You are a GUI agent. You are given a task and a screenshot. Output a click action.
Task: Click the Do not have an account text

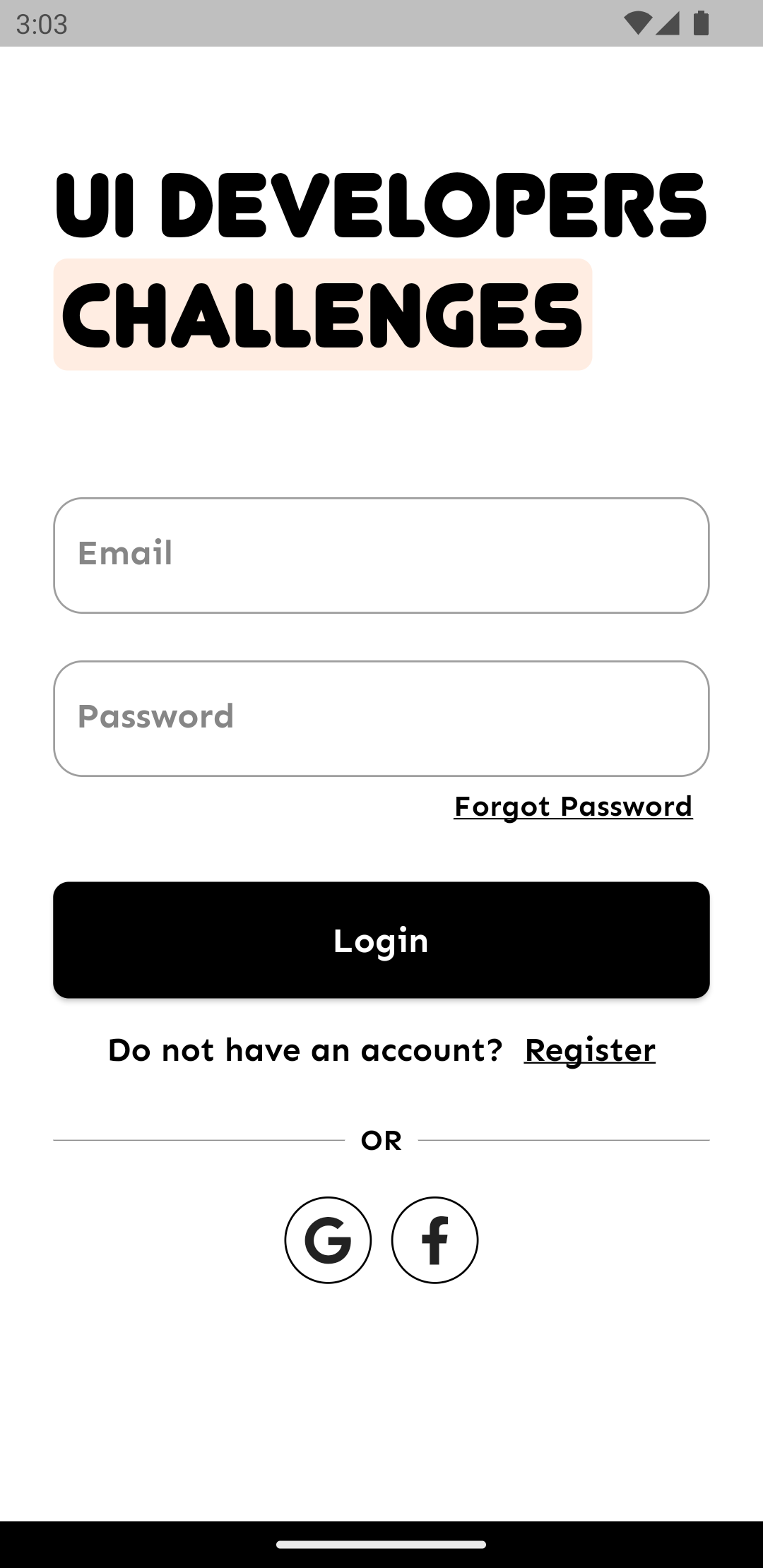point(305,1050)
